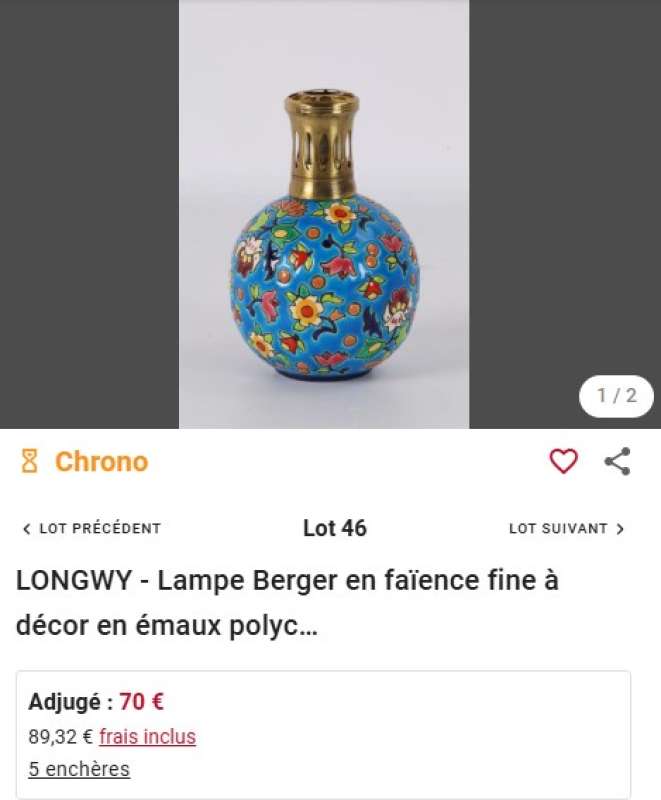Go to the previous lot

coord(91,528)
